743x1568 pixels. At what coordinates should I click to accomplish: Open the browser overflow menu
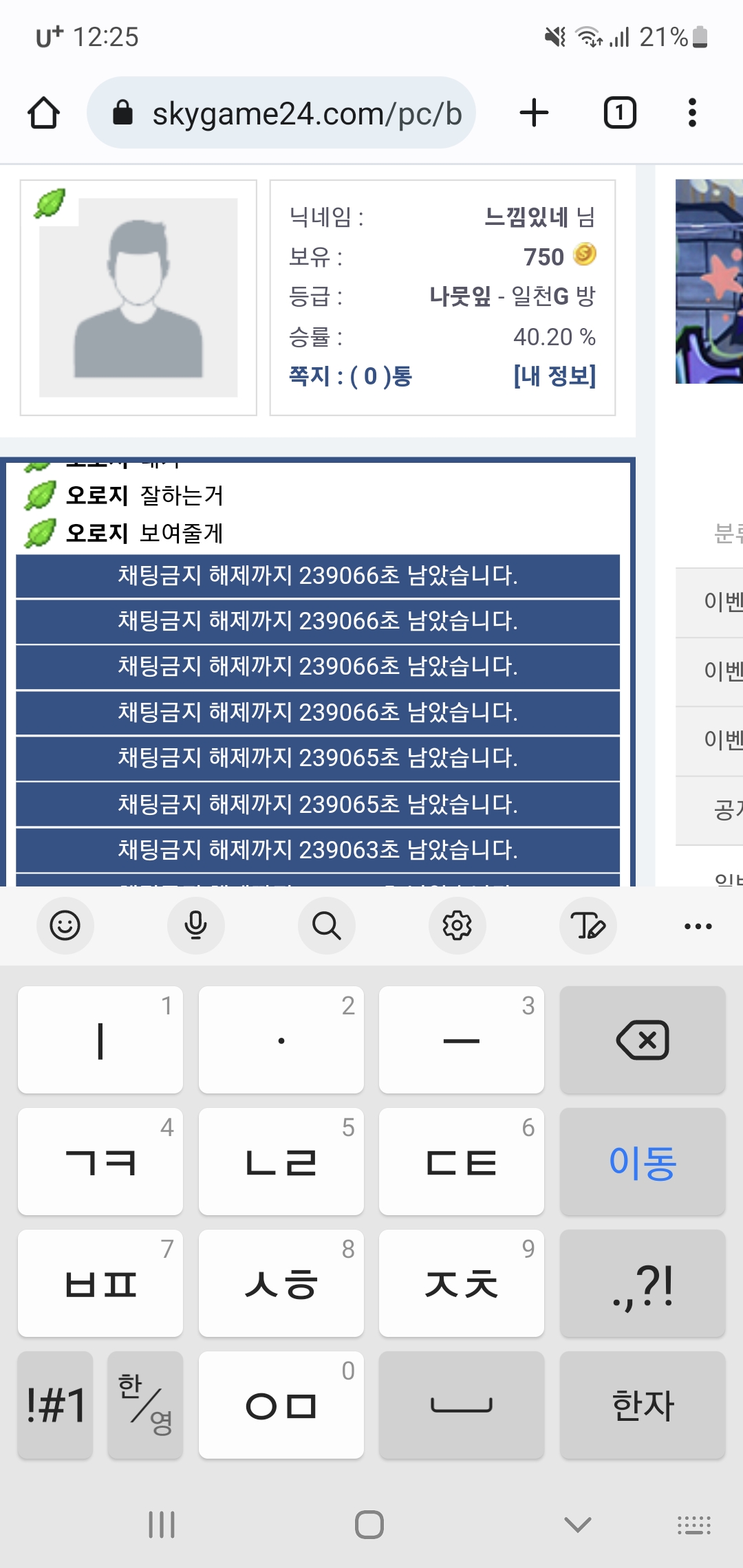point(692,113)
